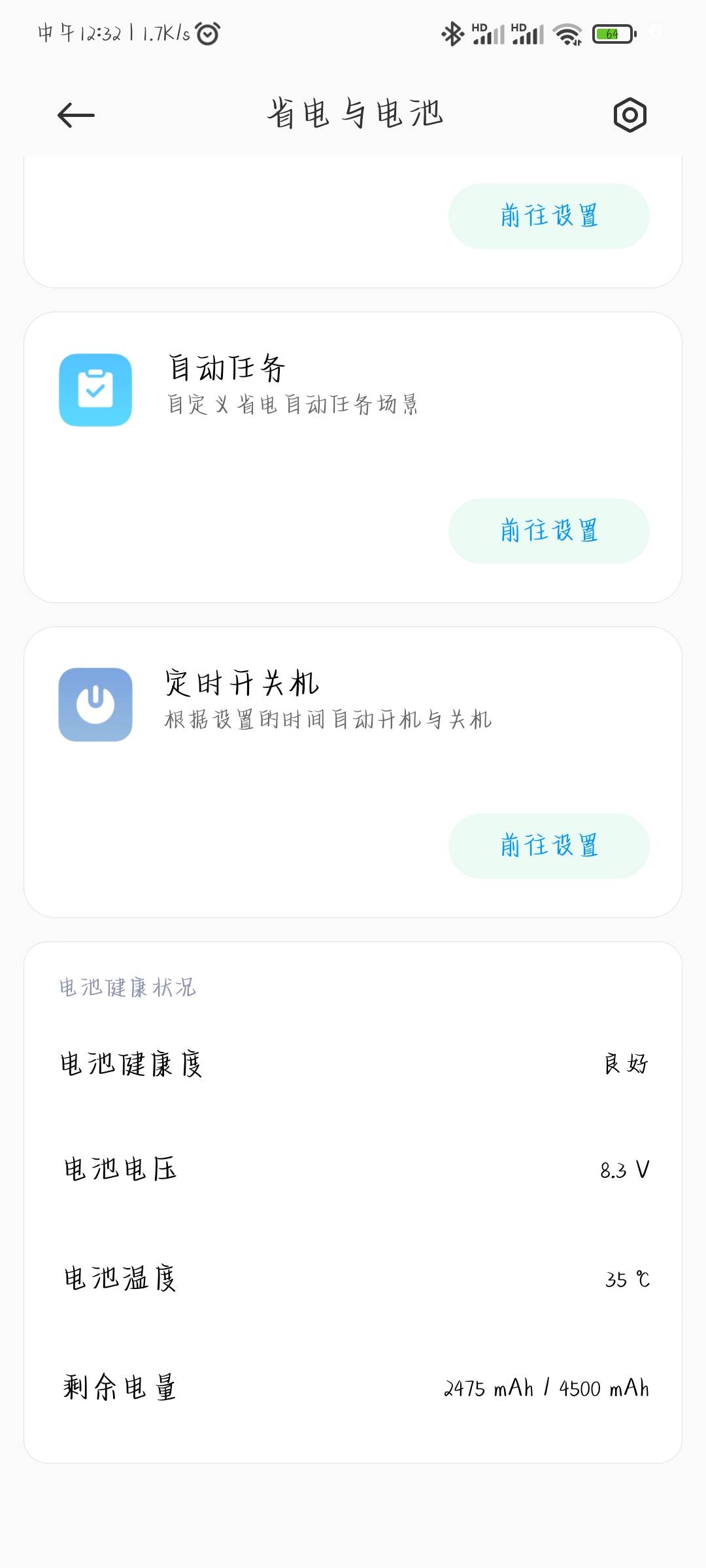Open the hexagonal settings icon in the header
The height and width of the screenshot is (1568, 706).
(x=630, y=115)
